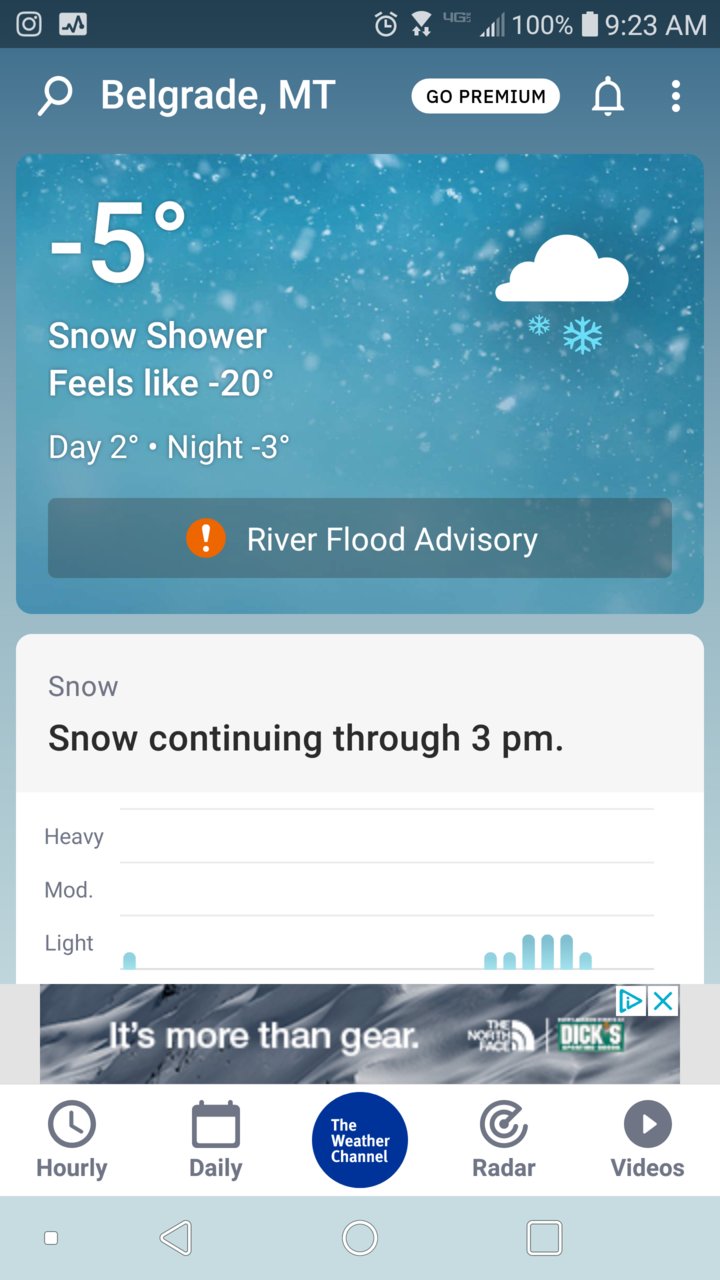Image resolution: width=720 pixels, height=1280 pixels.
Task: Switch to the Daily tab
Action: 216,1140
